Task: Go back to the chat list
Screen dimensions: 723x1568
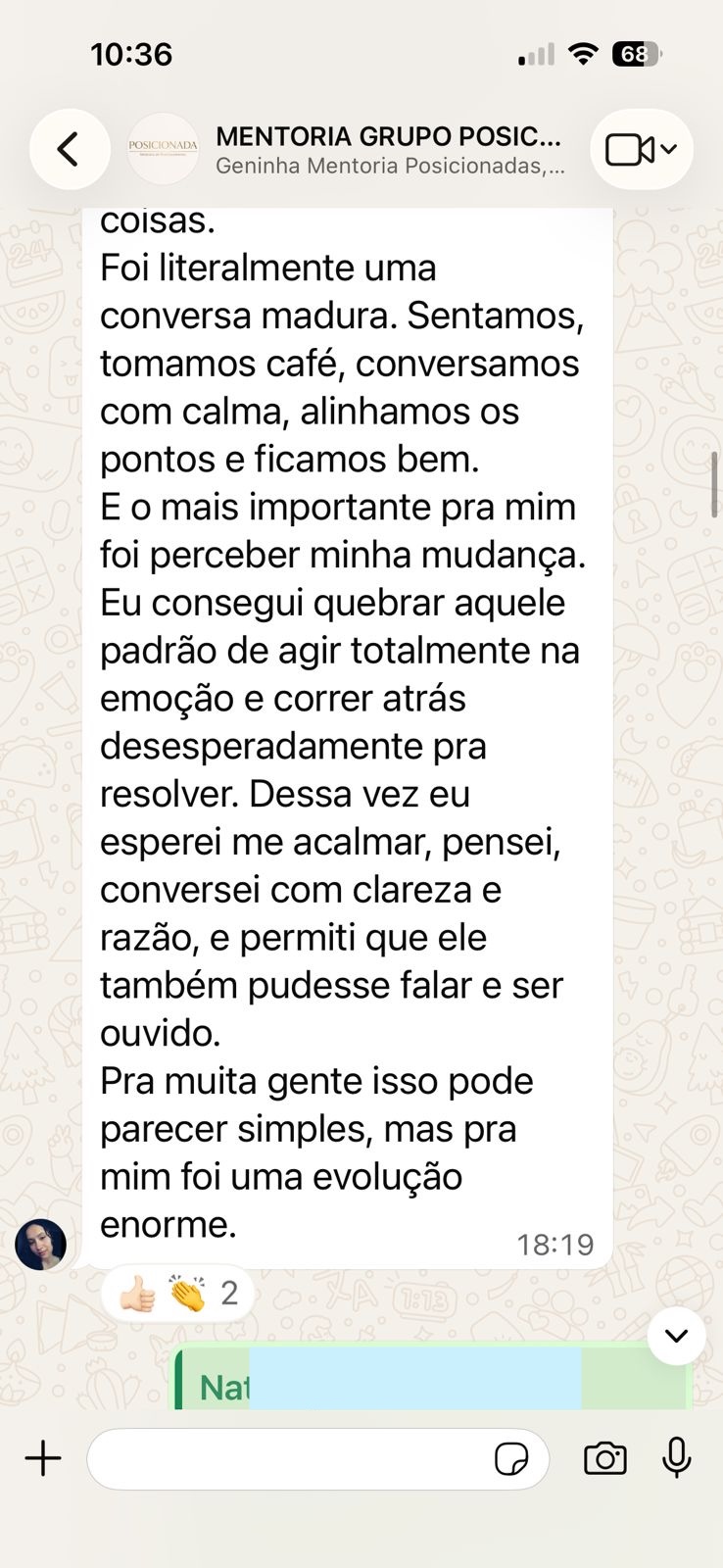Action: pyautogui.click(x=70, y=150)
